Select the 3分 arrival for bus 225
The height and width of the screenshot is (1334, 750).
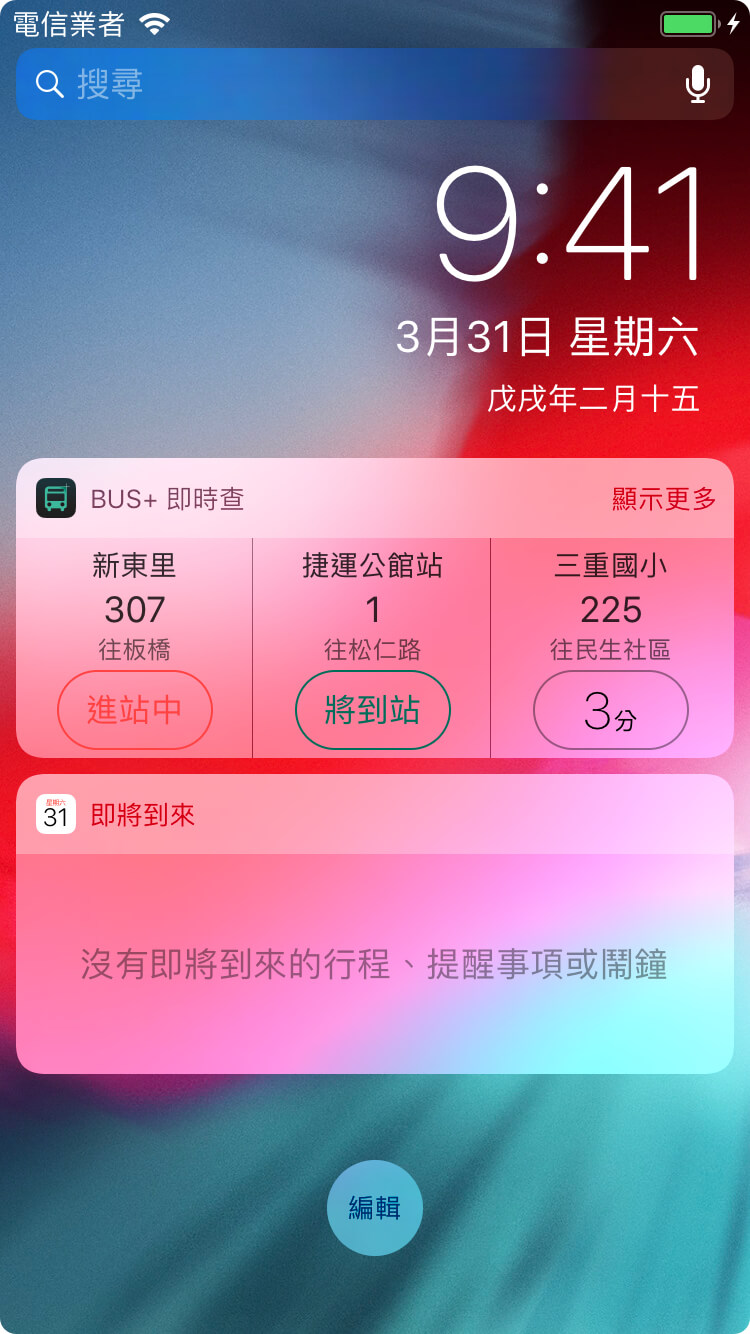(610, 710)
